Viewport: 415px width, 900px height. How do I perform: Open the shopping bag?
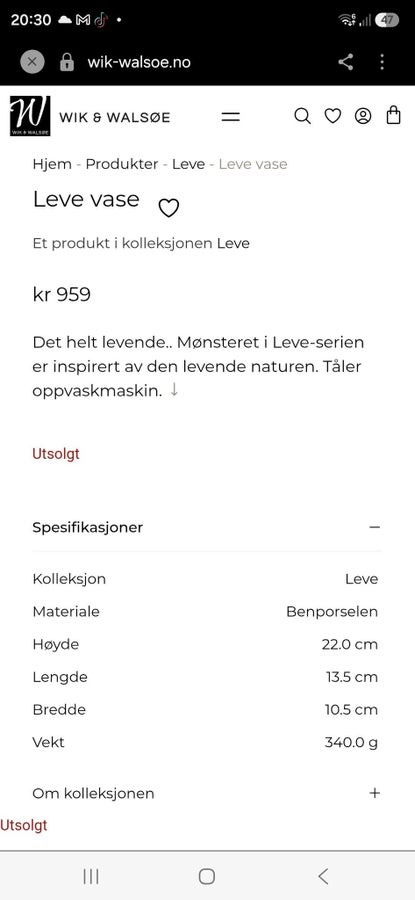coord(393,115)
